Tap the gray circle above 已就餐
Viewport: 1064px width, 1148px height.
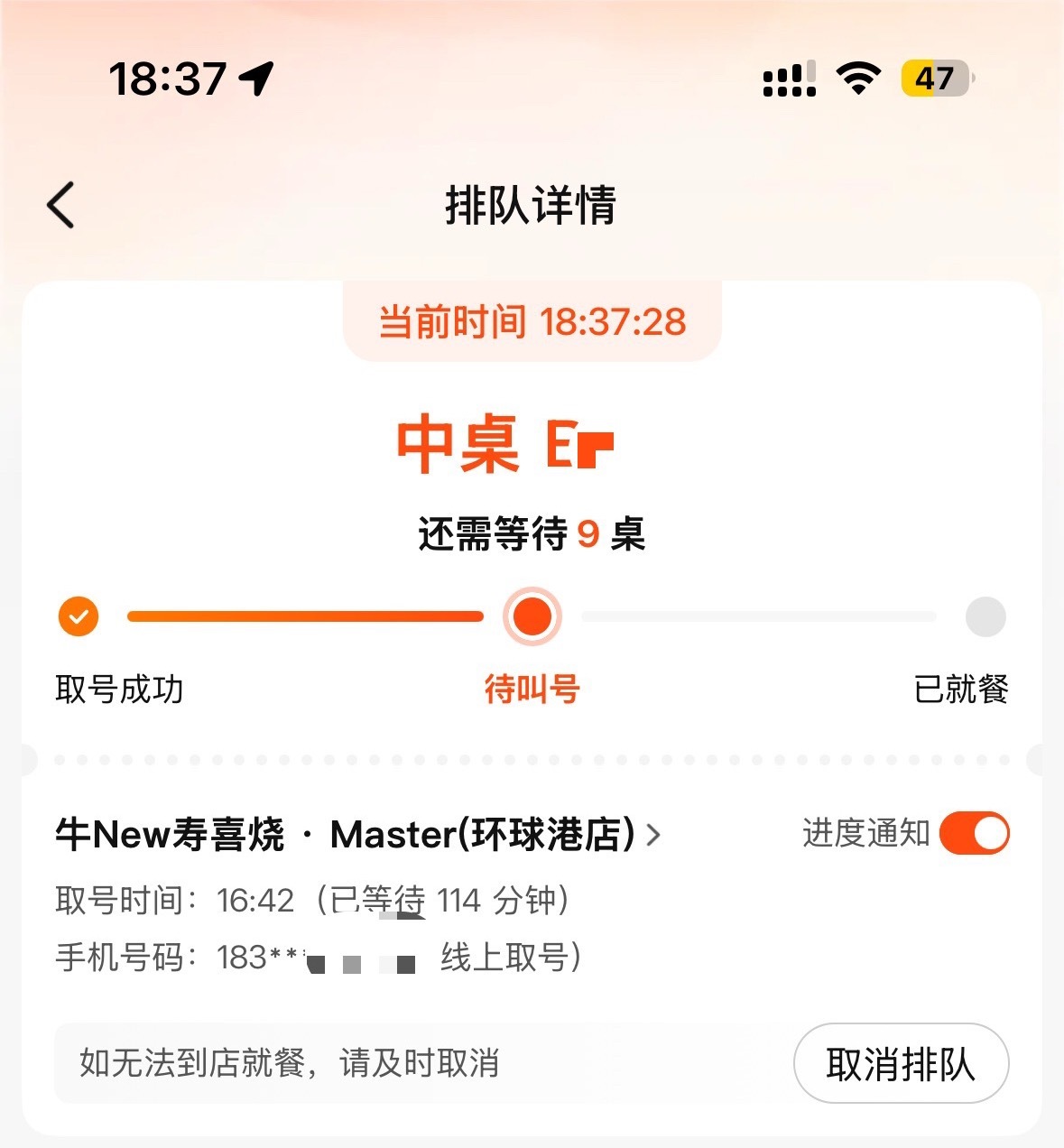click(x=986, y=616)
